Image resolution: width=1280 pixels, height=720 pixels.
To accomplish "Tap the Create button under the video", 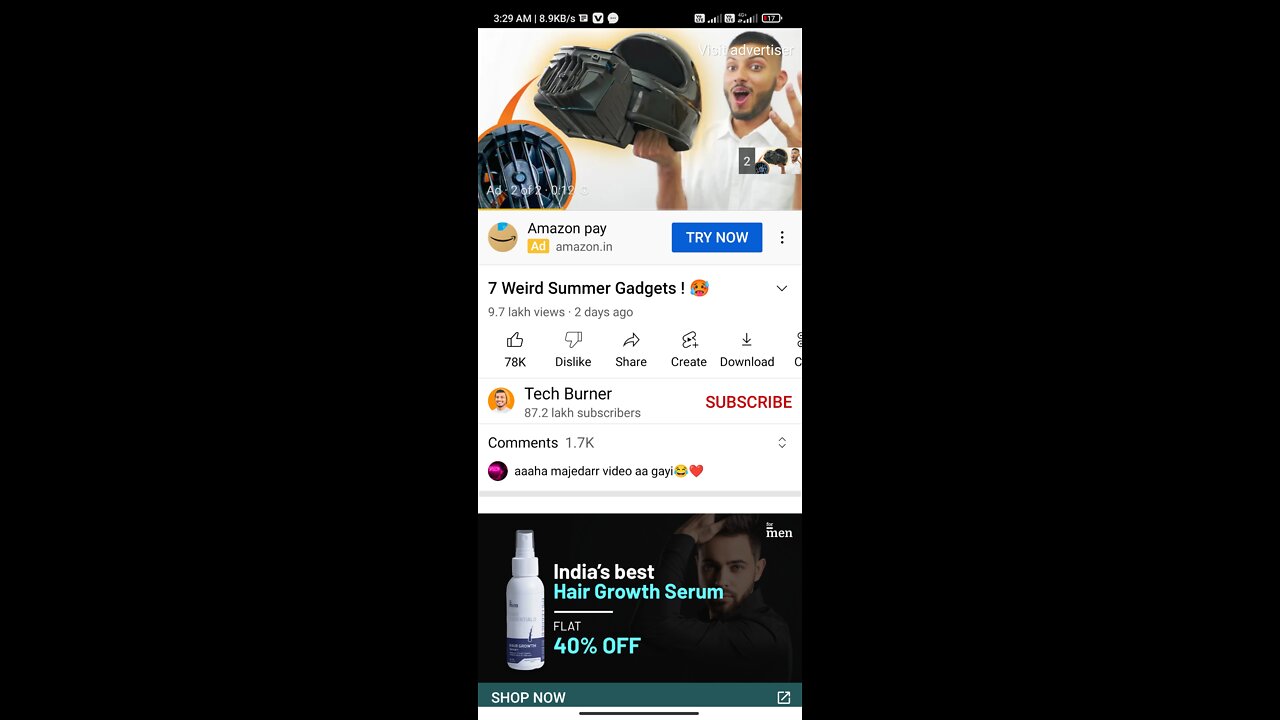I will click(688, 349).
